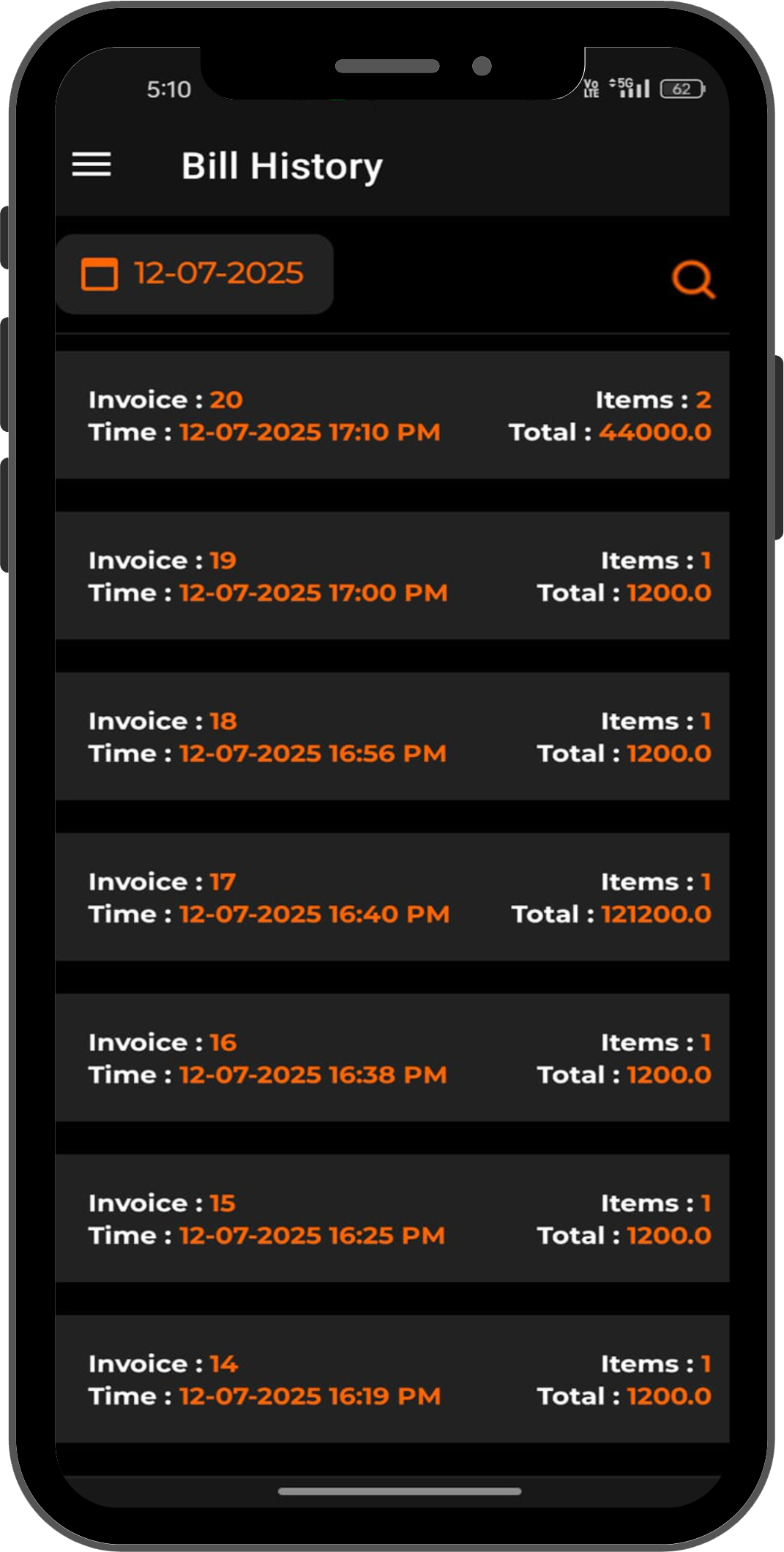This screenshot has width=784, height=1552.
Task: Tap the invoice 15 row
Action: (392, 1219)
